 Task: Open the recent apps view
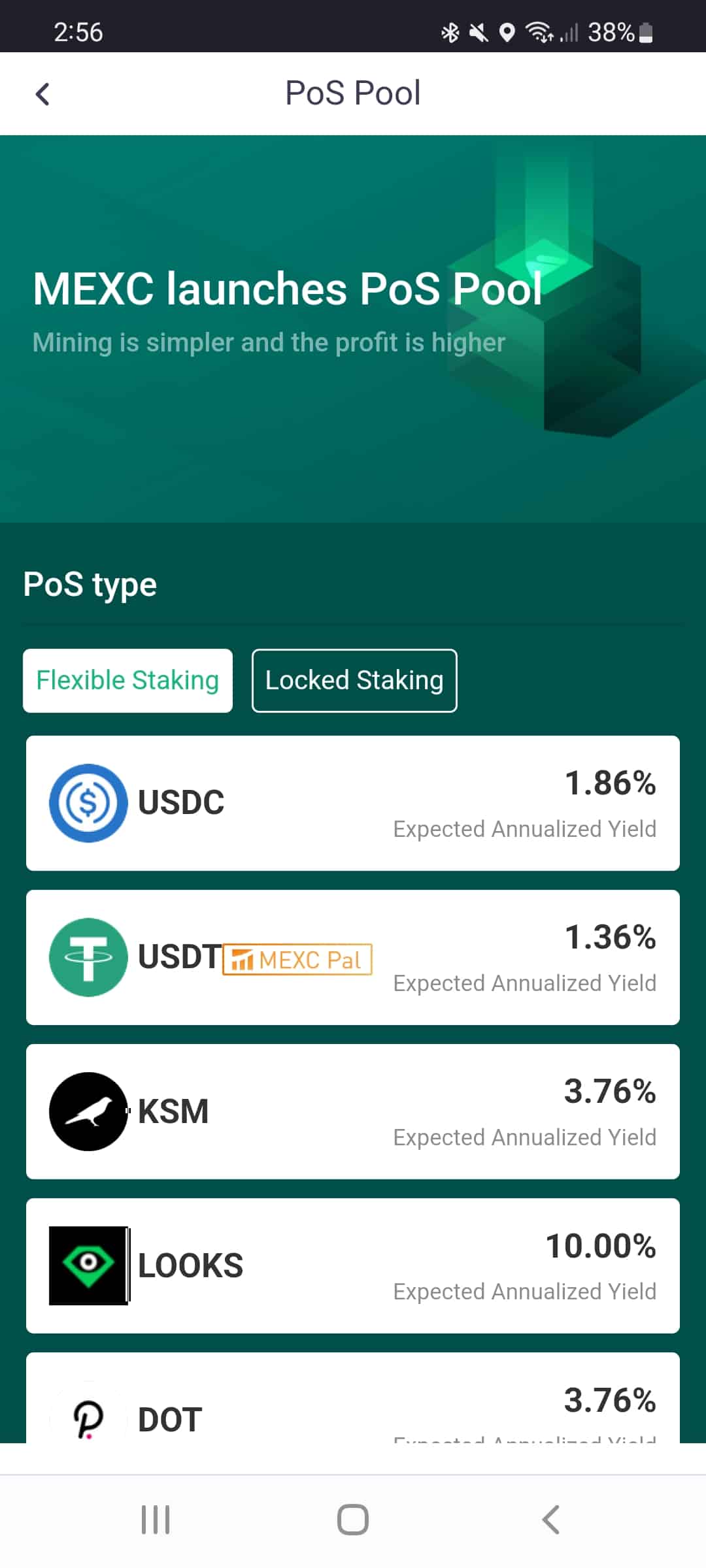(156, 1519)
